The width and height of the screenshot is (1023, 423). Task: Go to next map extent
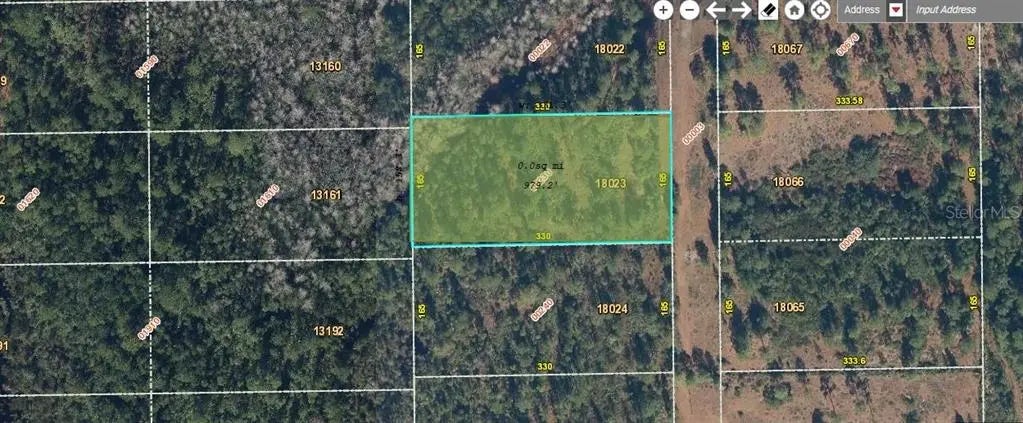(741, 10)
